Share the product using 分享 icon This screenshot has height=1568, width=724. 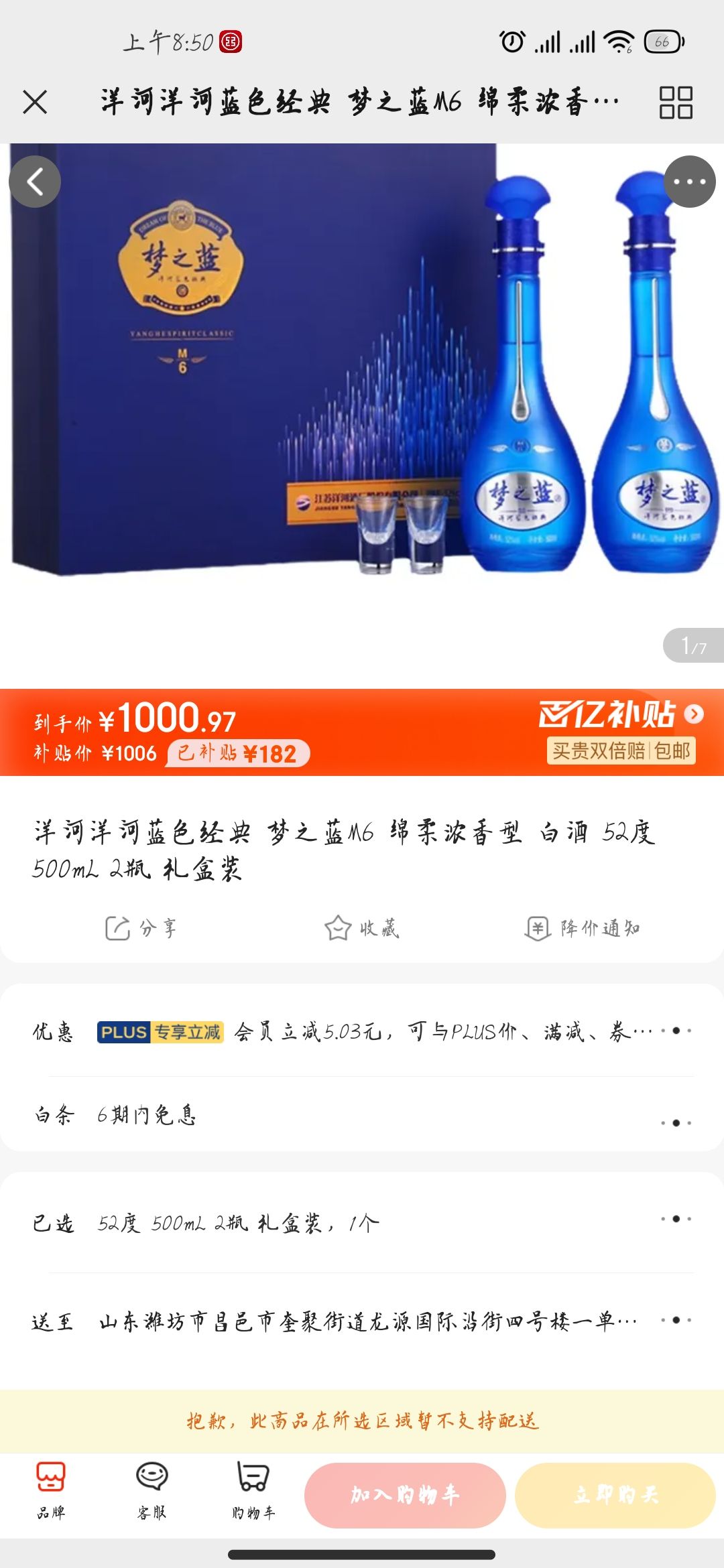(x=144, y=930)
